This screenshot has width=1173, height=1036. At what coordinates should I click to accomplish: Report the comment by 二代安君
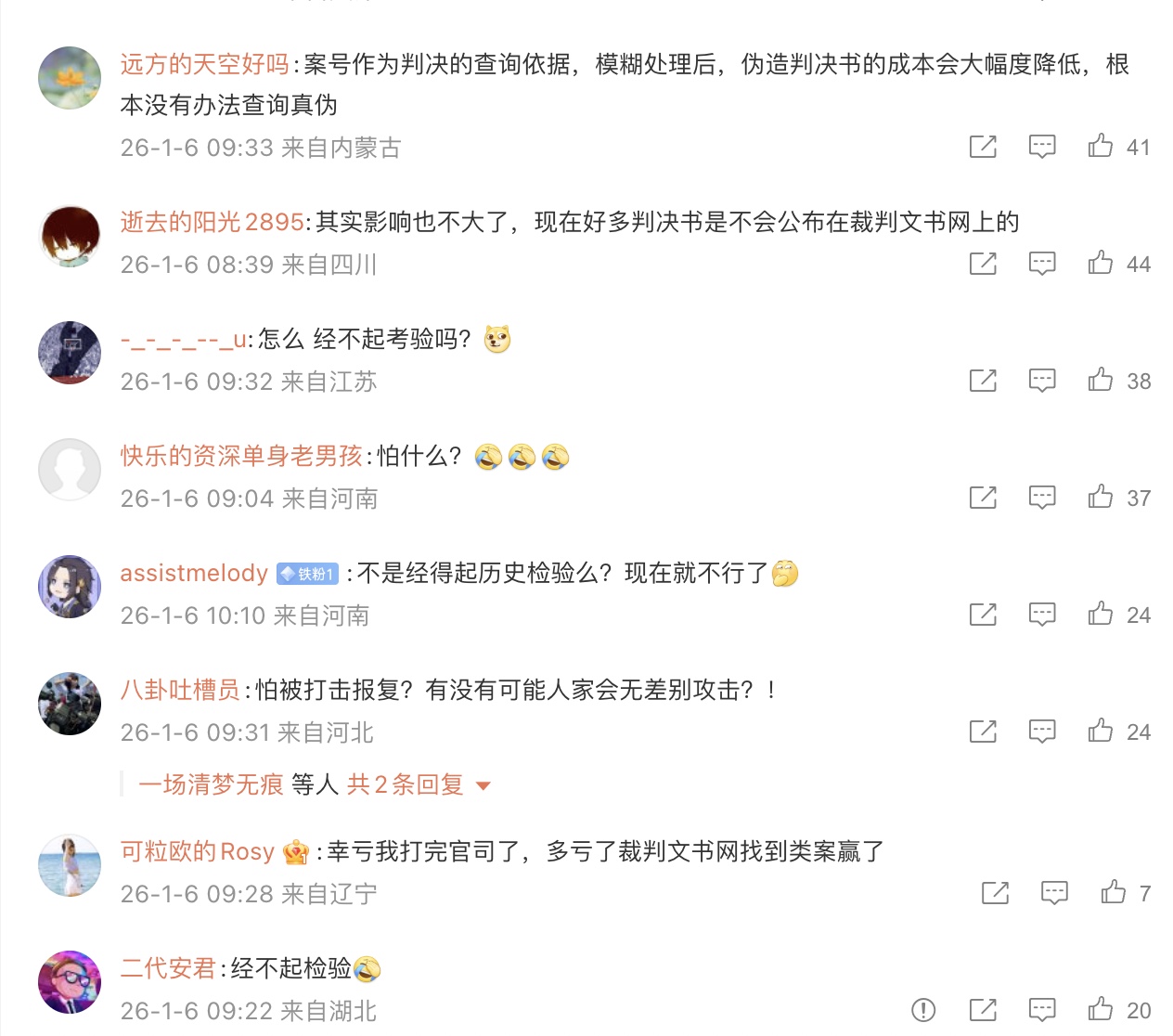tap(923, 1010)
